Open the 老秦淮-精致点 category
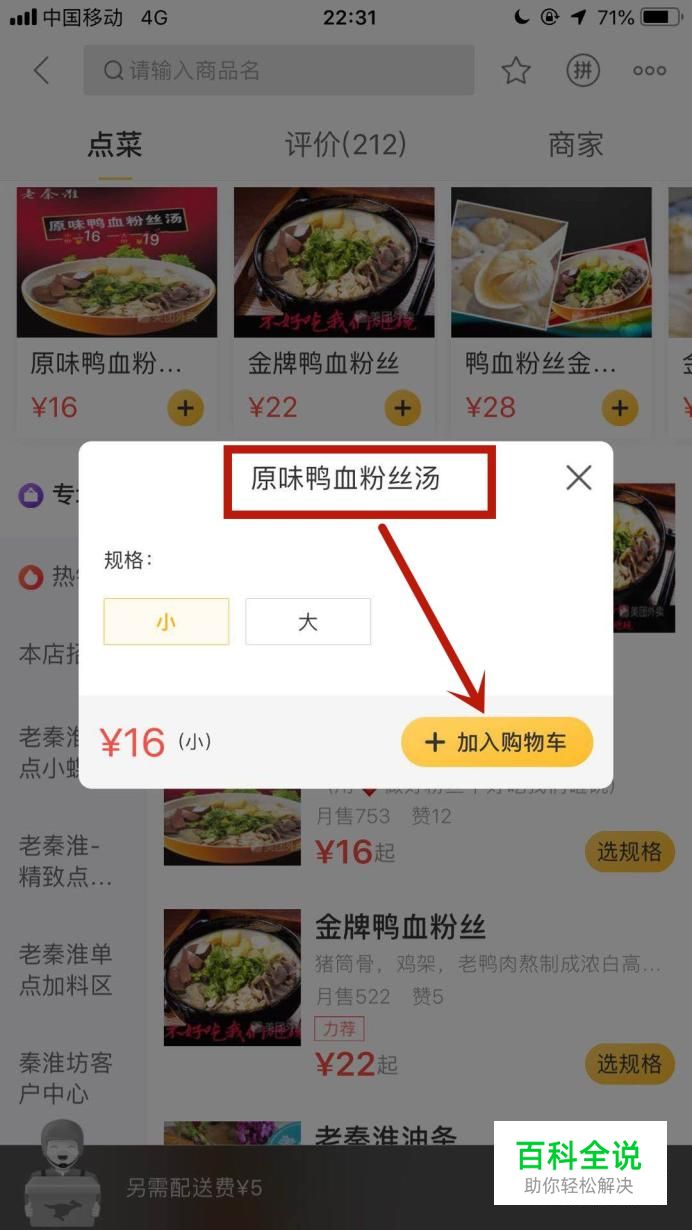 click(66, 862)
